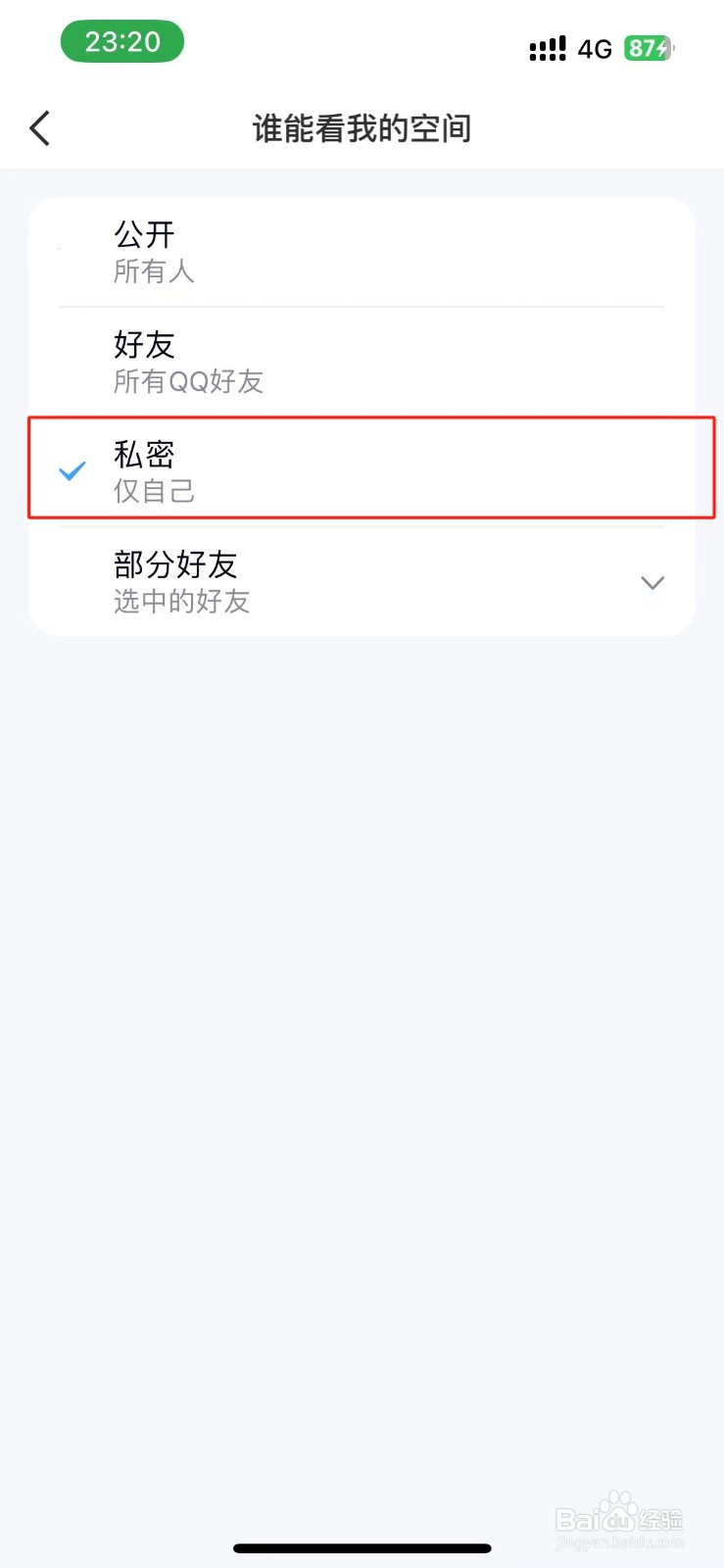Tap the 仅自己 label under 私密
This screenshot has width=724, height=1568.
point(153,491)
